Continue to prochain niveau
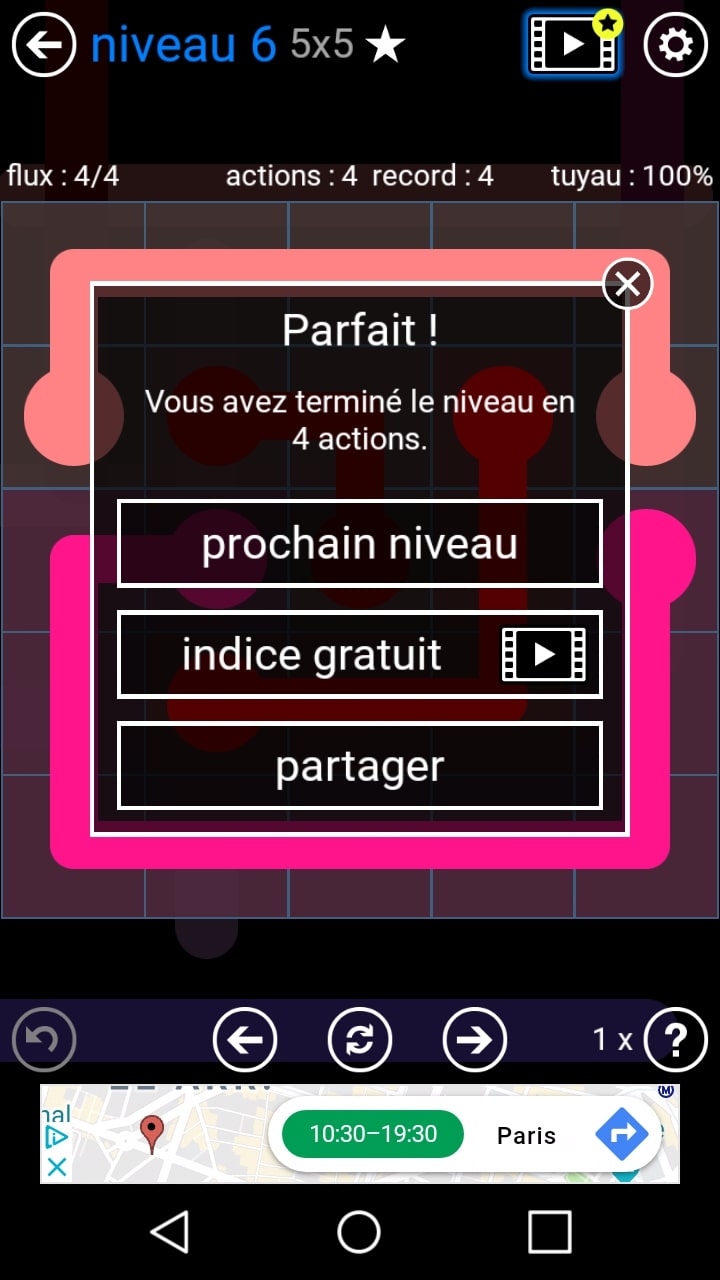The image size is (720, 1280). tap(360, 544)
